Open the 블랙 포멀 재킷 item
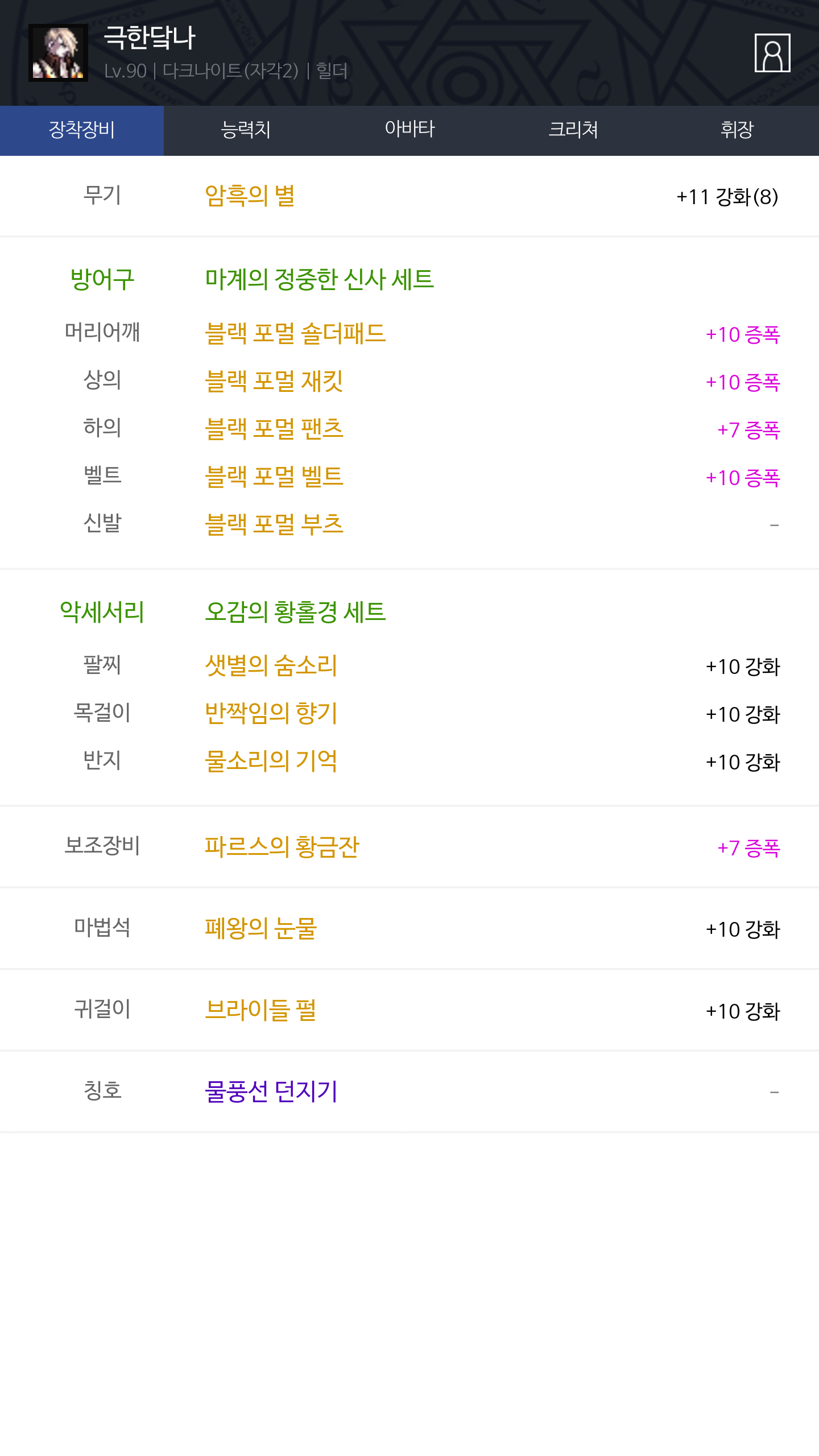Image resolution: width=819 pixels, height=1456 pixels. tap(274, 382)
